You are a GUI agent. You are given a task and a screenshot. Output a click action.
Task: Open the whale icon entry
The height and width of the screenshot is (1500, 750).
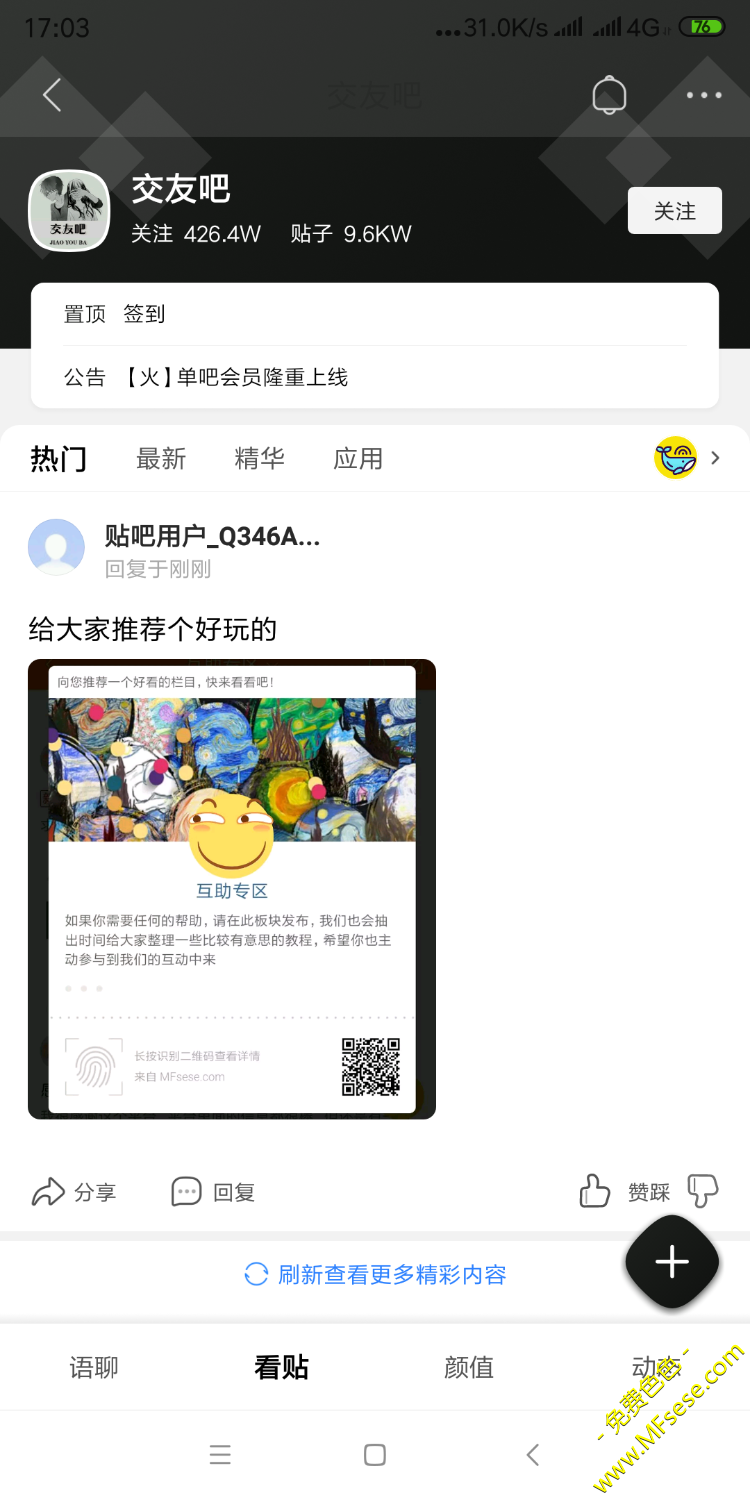(x=677, y=458)
